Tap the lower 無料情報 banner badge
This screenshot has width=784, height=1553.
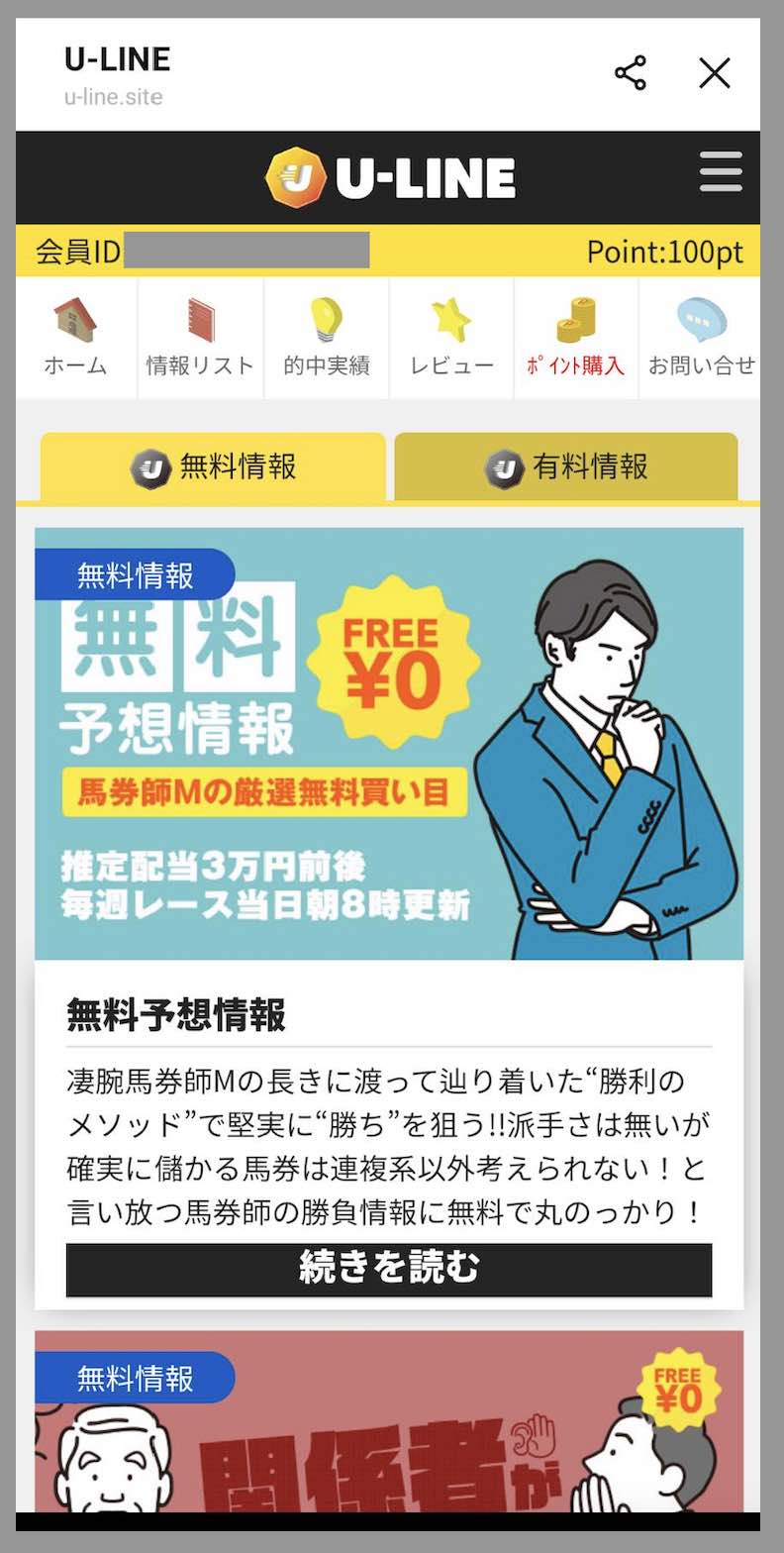(x=136, y=1377)
